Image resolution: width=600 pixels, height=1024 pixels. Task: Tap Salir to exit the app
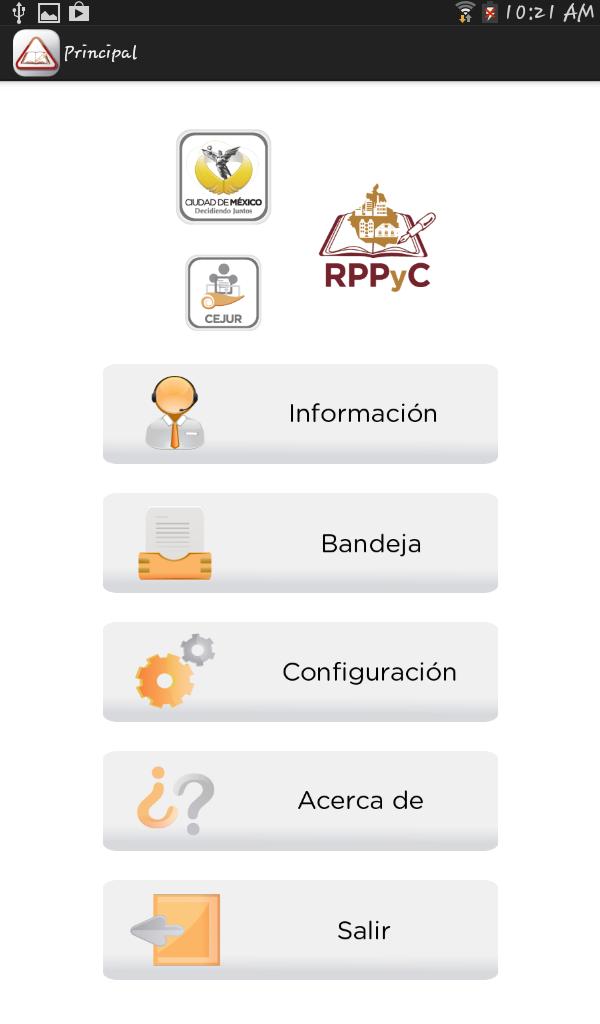300,930
